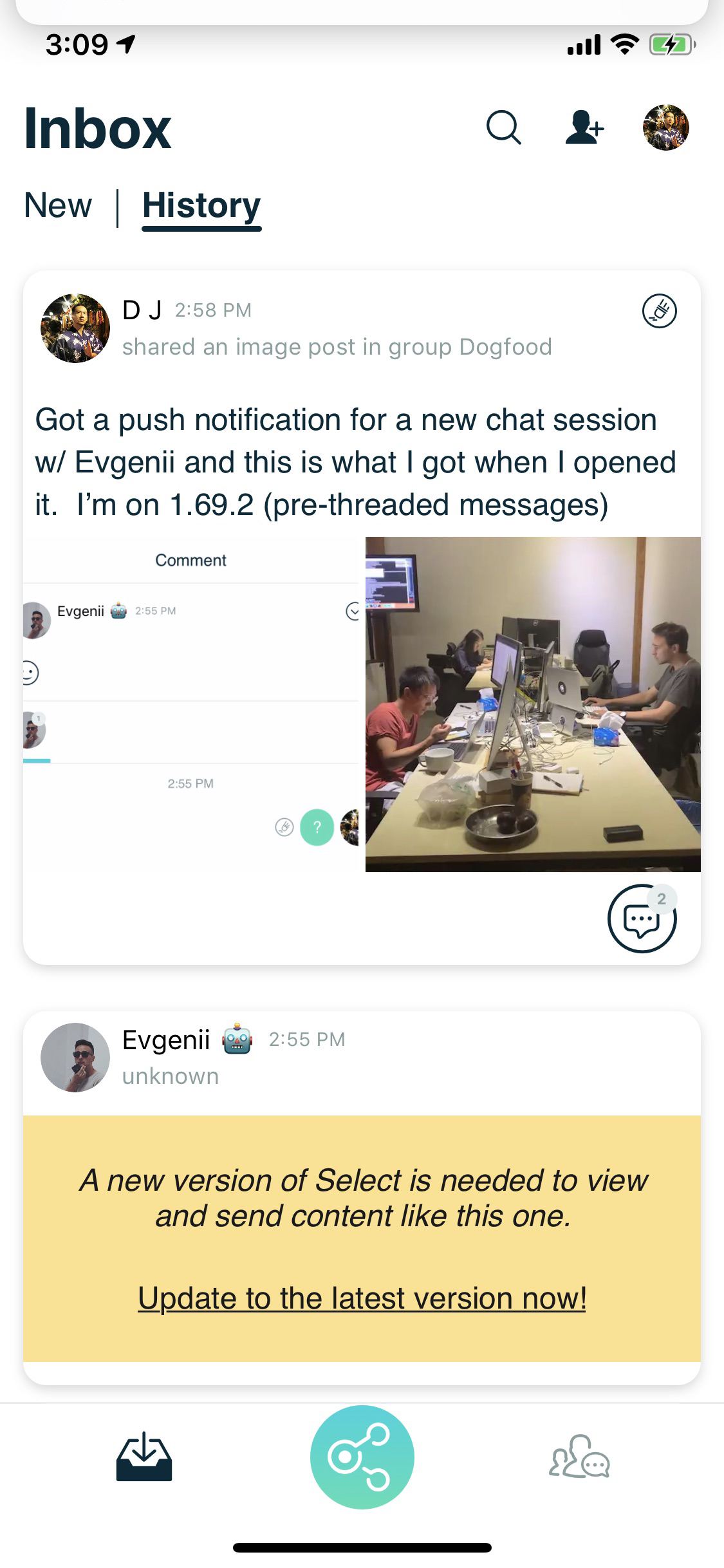
Task: Open comments on D J's post
Action: (x=642, y=919)
